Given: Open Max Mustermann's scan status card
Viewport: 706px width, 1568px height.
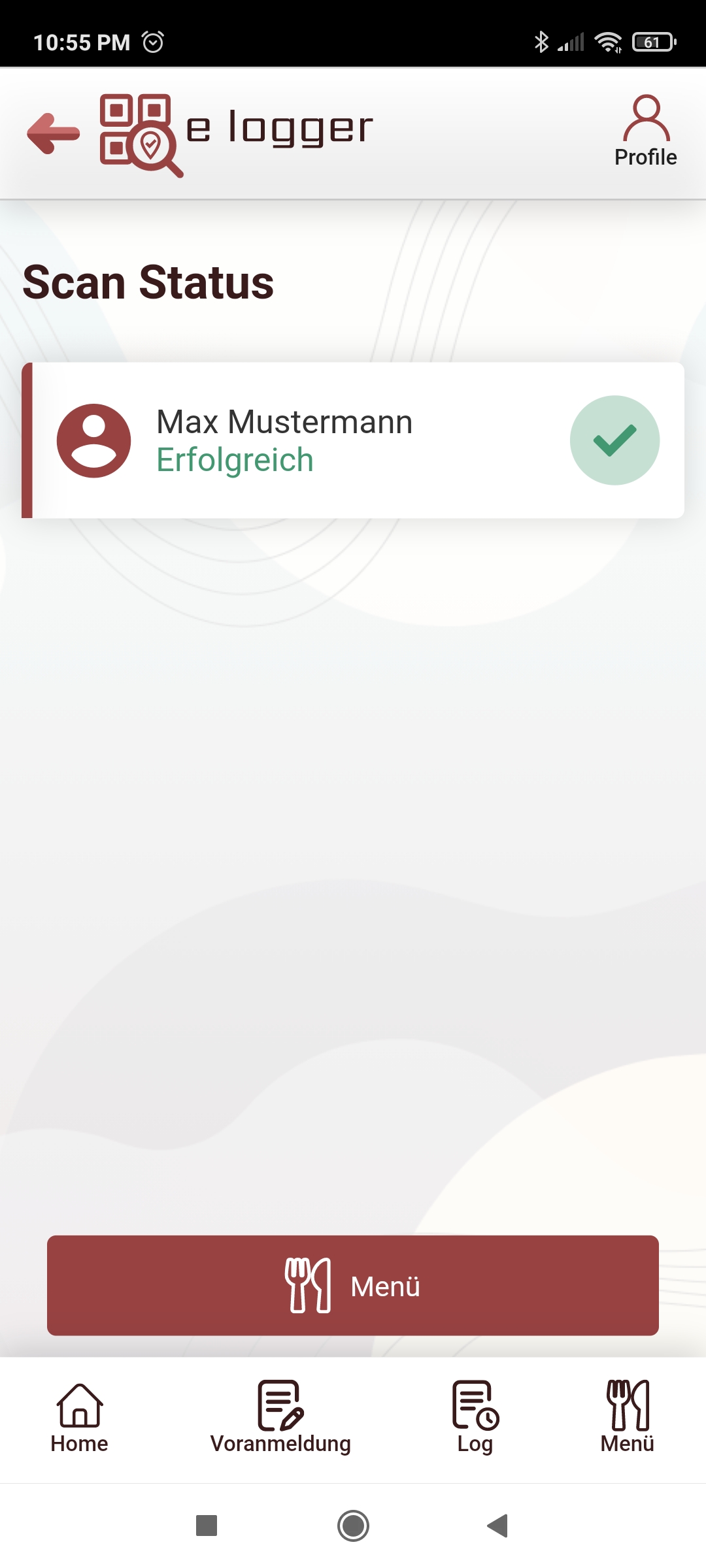Looking at the screenshot, I should coord(353,440).
